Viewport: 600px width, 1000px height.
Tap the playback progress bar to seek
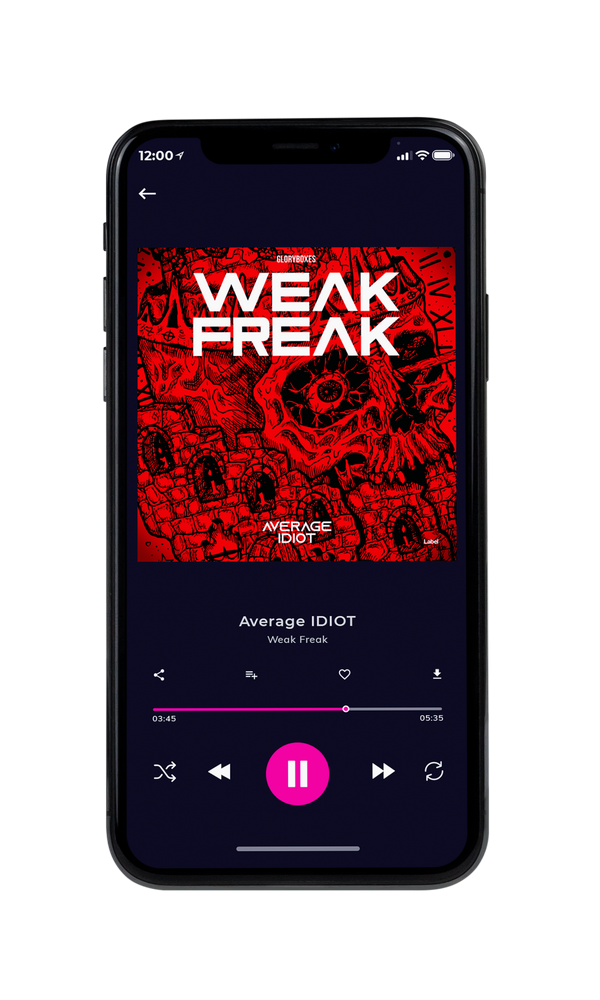pyautogui.click(x=297, y=709)
